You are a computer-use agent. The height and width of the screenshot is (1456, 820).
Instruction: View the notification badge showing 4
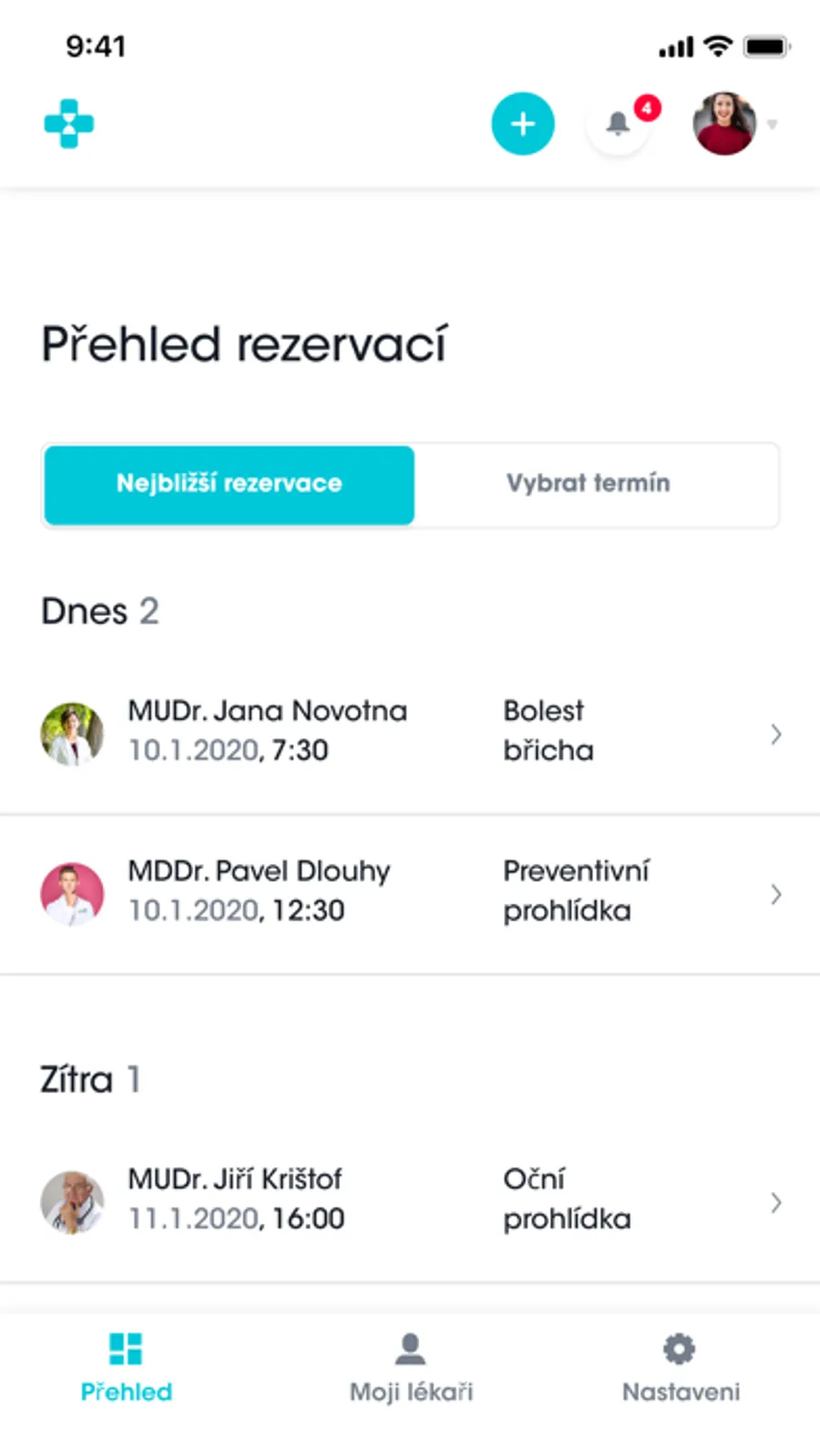click(x=646, y=108)
